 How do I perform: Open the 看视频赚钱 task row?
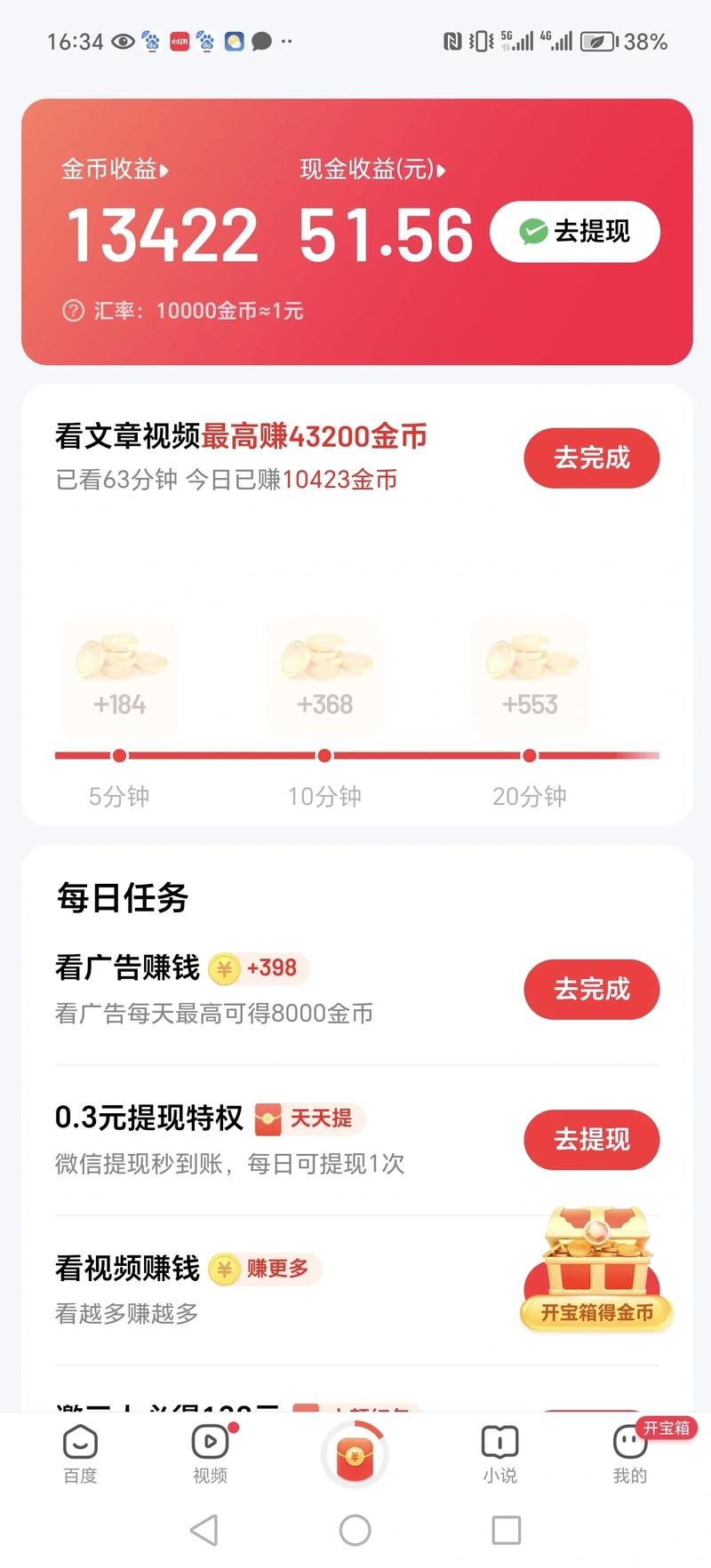[x=267, y=1288]
